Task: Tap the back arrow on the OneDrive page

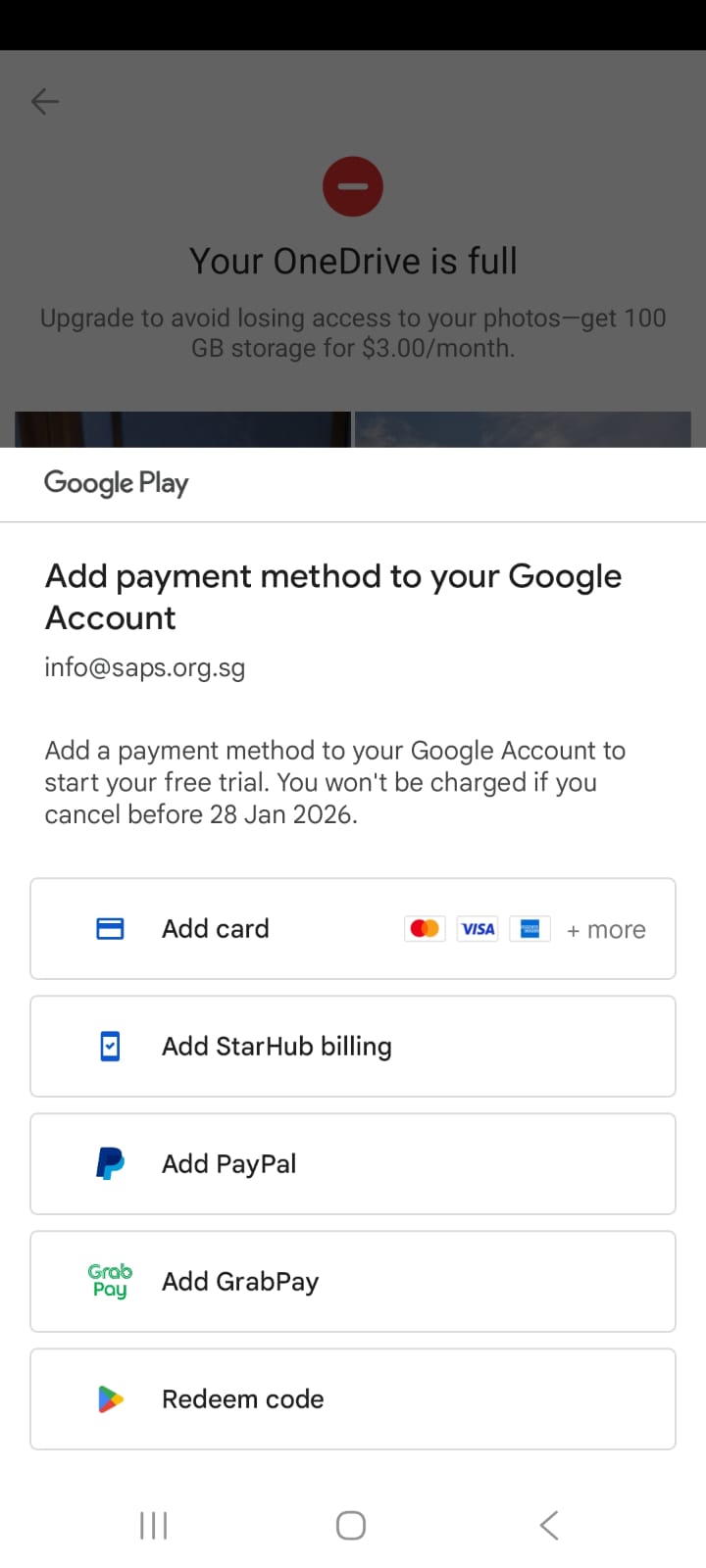Action: click(x=45, y=101)
